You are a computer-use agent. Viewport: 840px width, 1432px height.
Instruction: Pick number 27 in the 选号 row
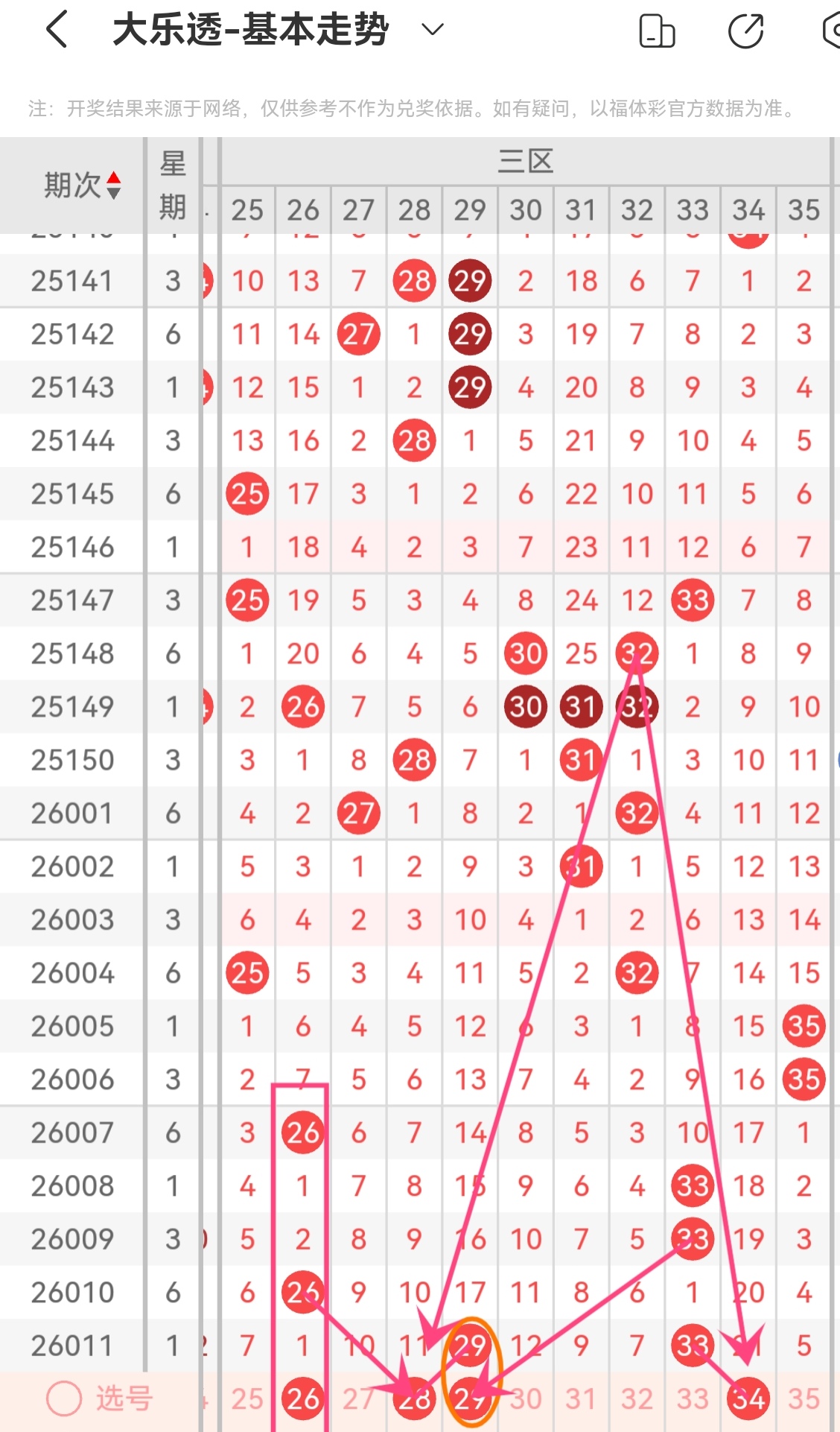coord(358,1399)
